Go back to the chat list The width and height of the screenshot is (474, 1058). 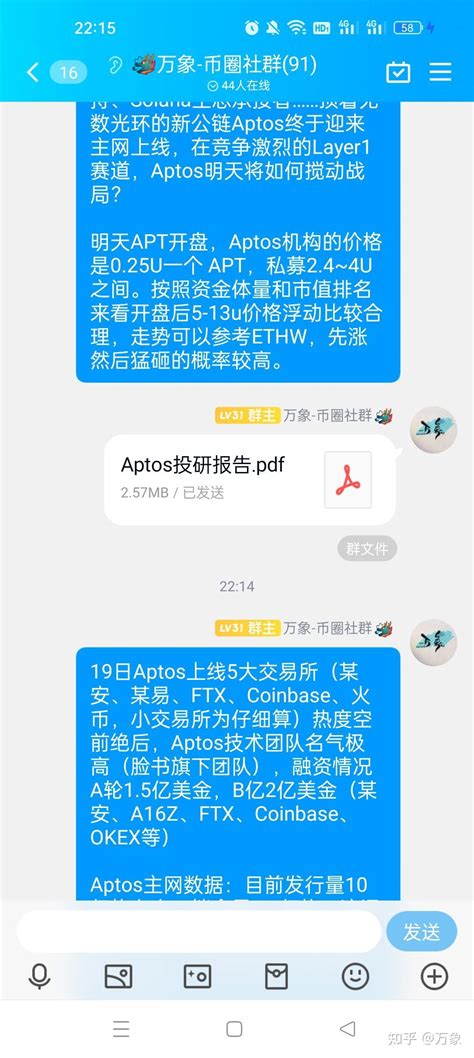pos(32,72)
